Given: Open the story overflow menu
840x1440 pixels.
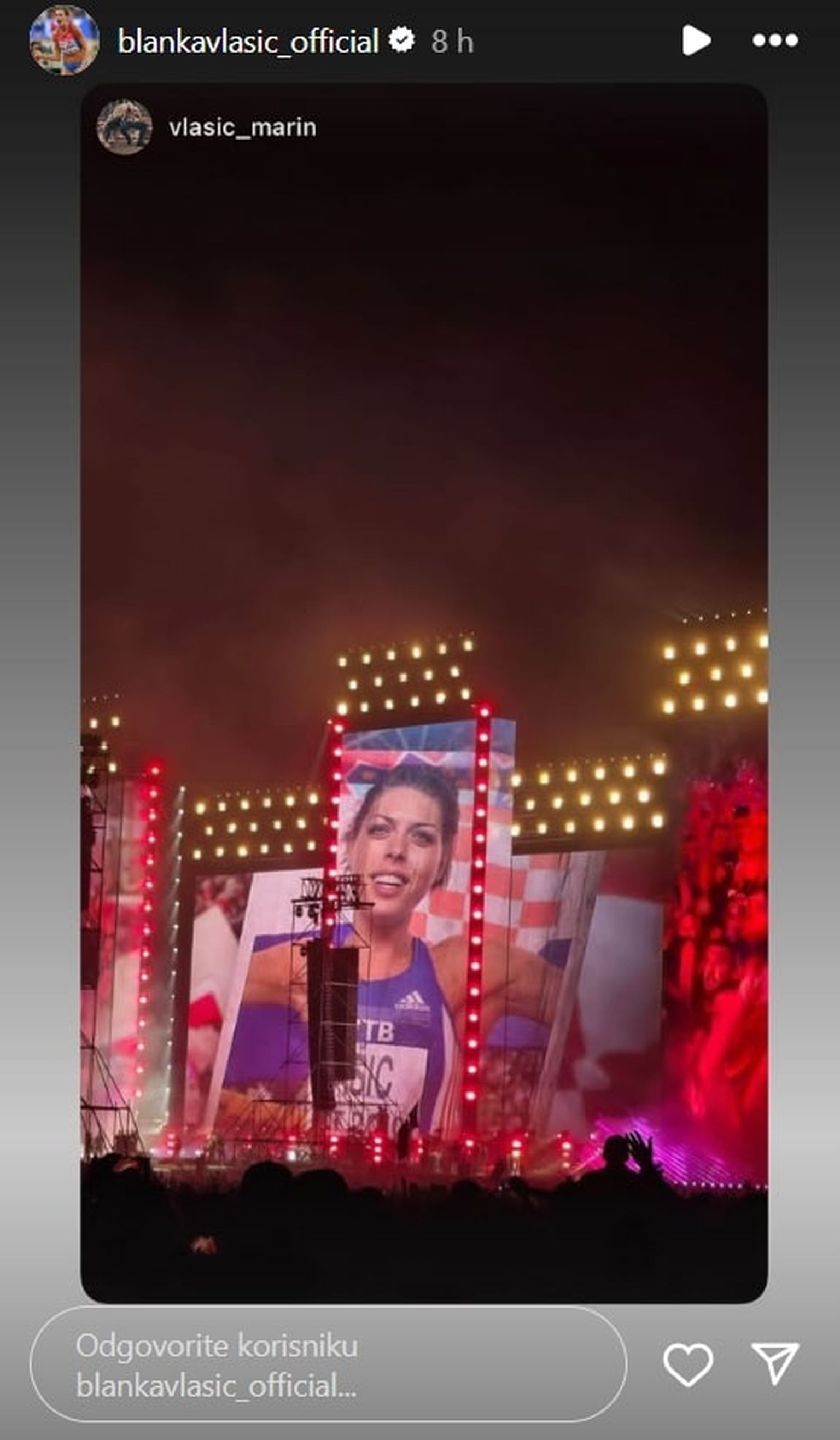Looking at the screenshot, I should 775,40.
